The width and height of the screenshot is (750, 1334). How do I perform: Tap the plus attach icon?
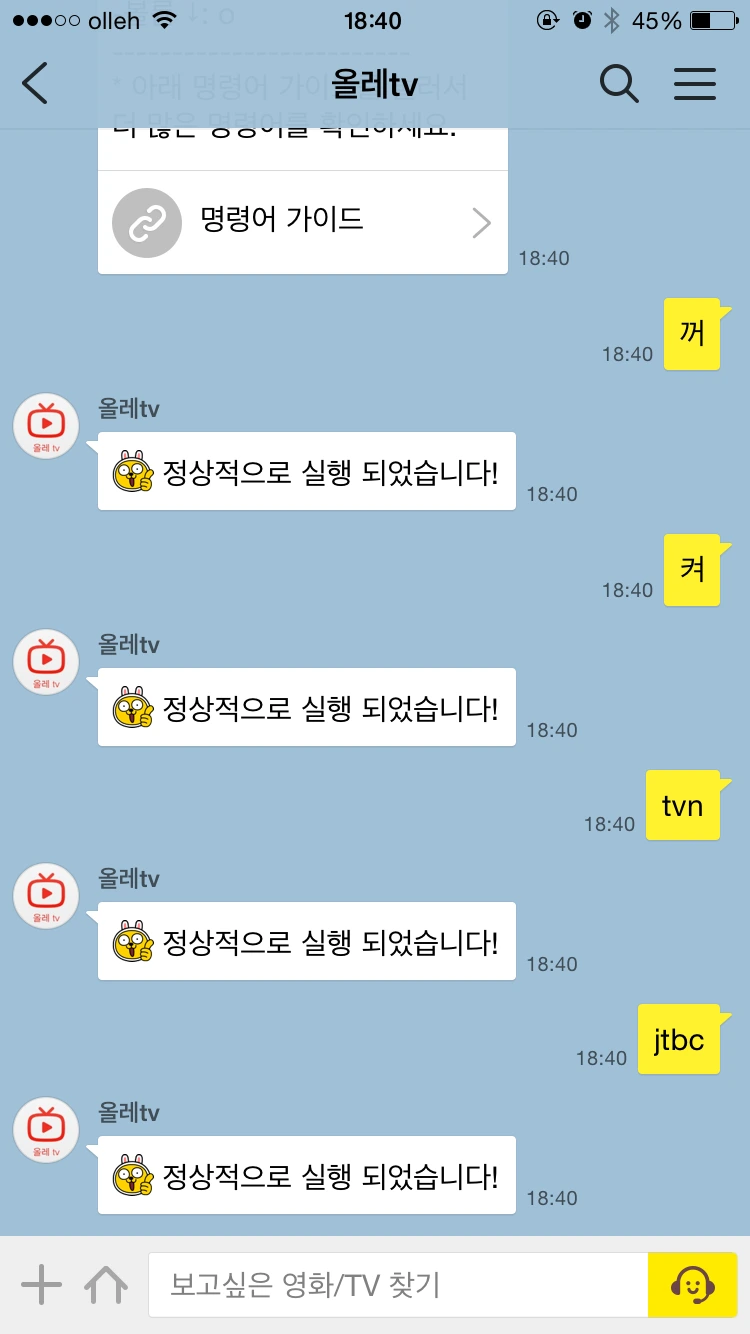[x=41, y=1284]
